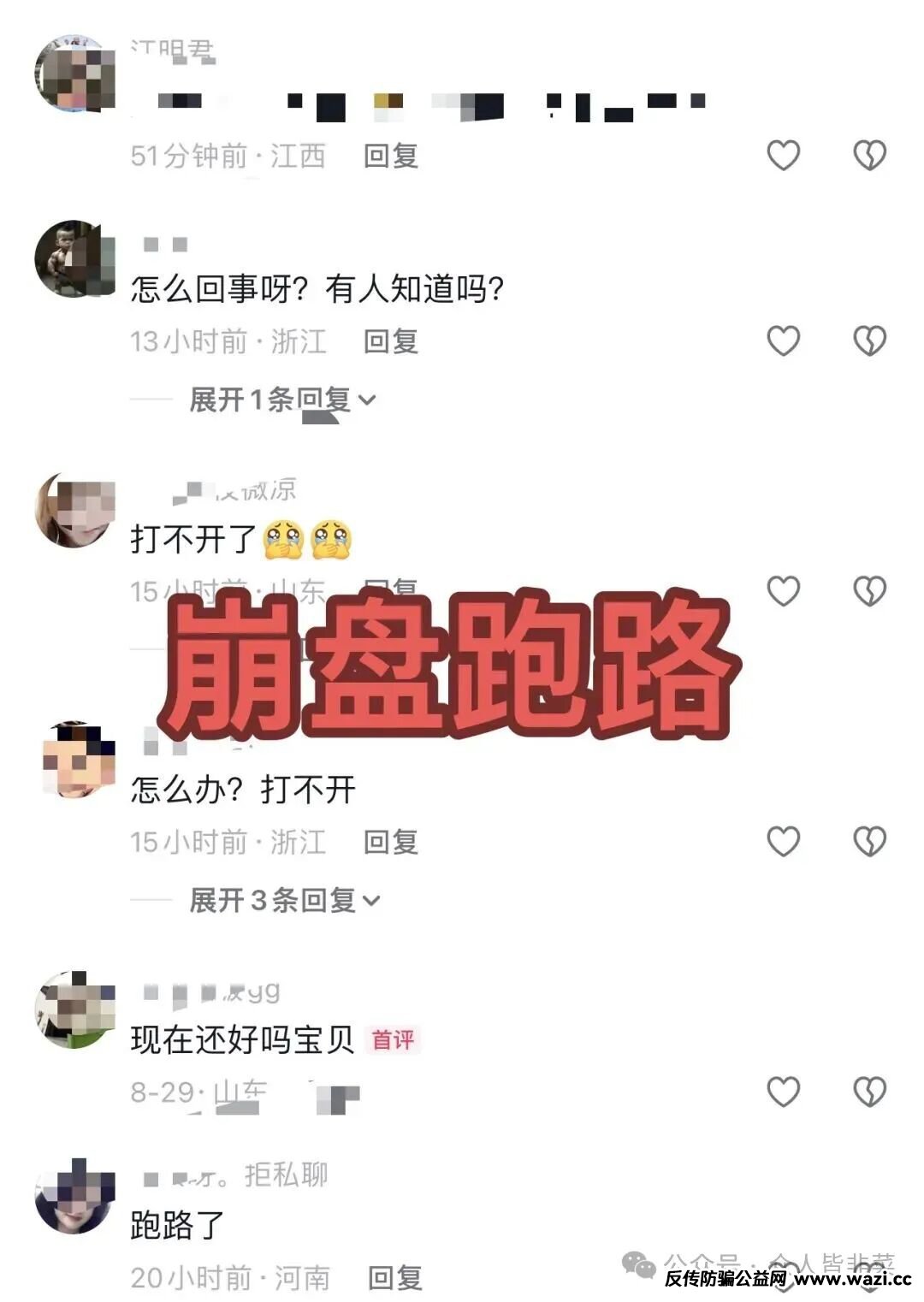Like the comment 打不开了
This screenshot has width=924, height=1302.
pyautogui.click(x=783, y=591)
